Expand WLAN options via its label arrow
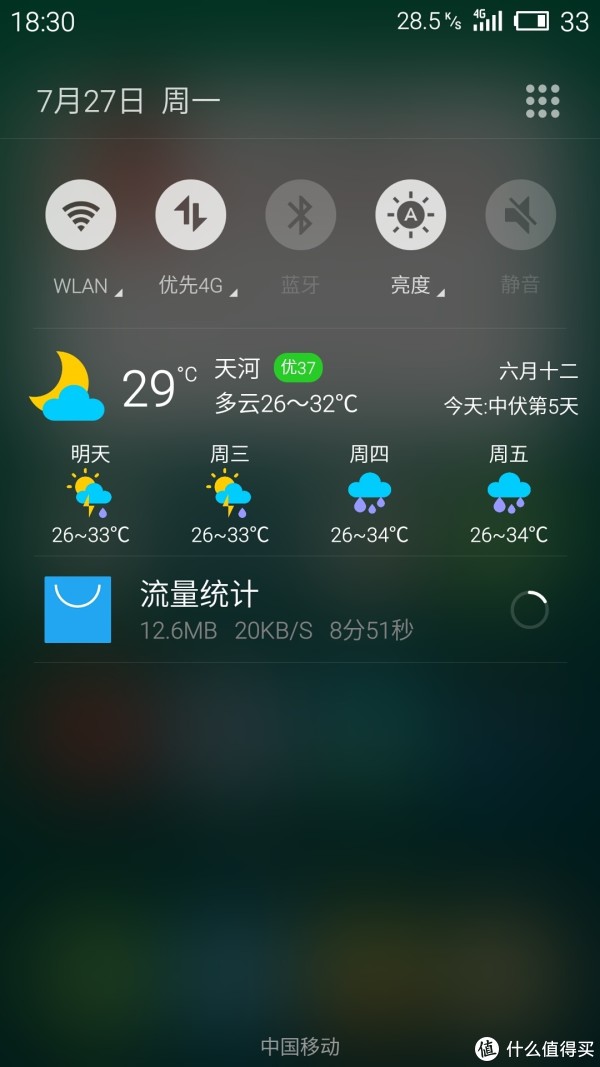 click(x=88, y=286)
